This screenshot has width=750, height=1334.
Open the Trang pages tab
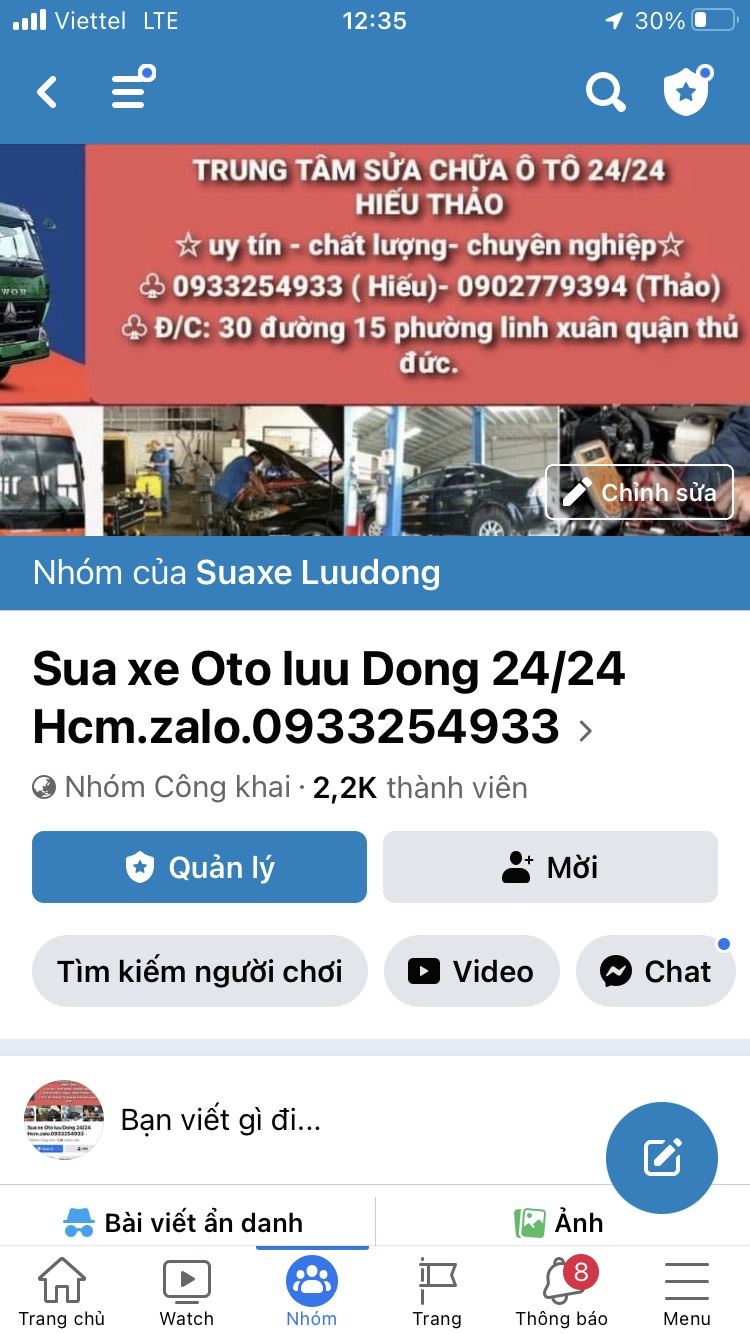pos(437,1292)
